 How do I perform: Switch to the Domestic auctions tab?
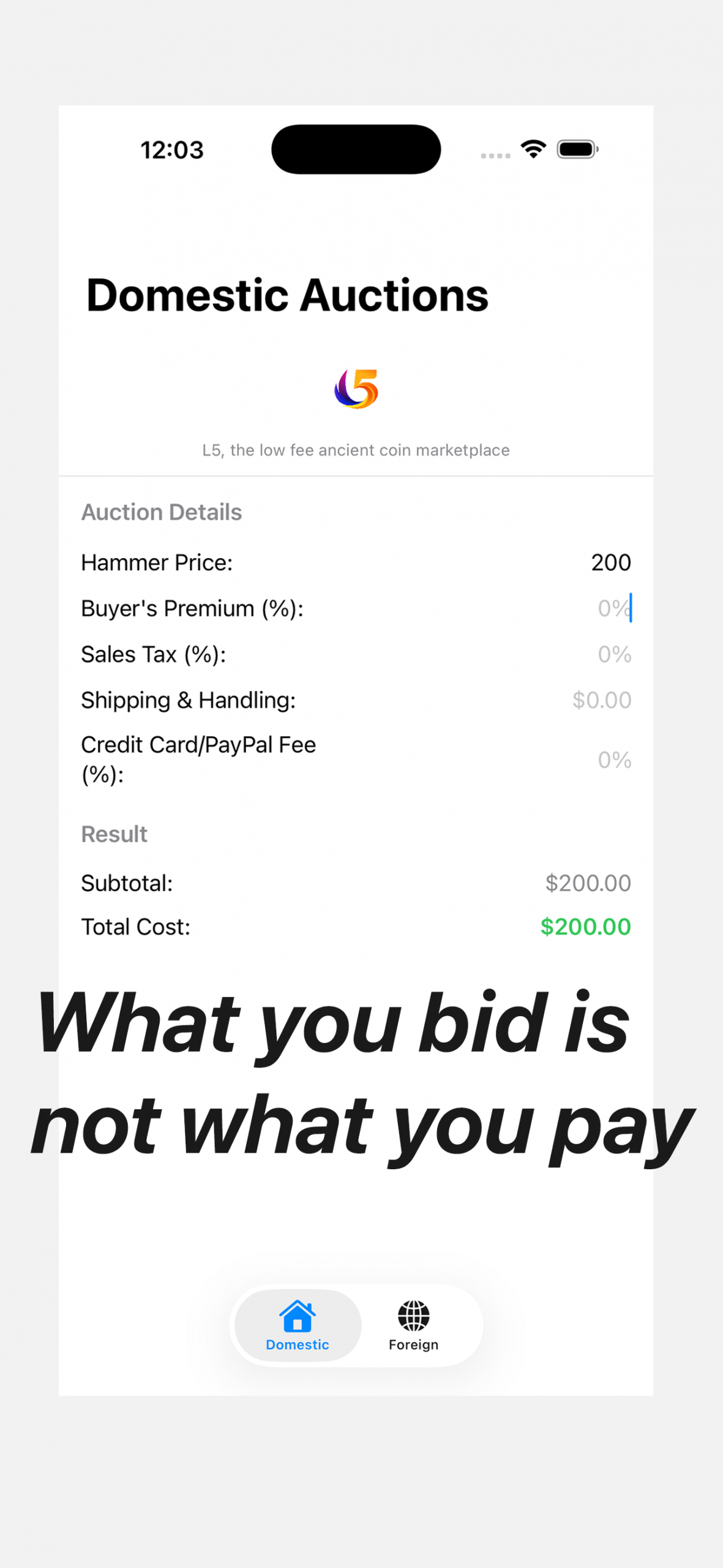(x=297, y=1326)
